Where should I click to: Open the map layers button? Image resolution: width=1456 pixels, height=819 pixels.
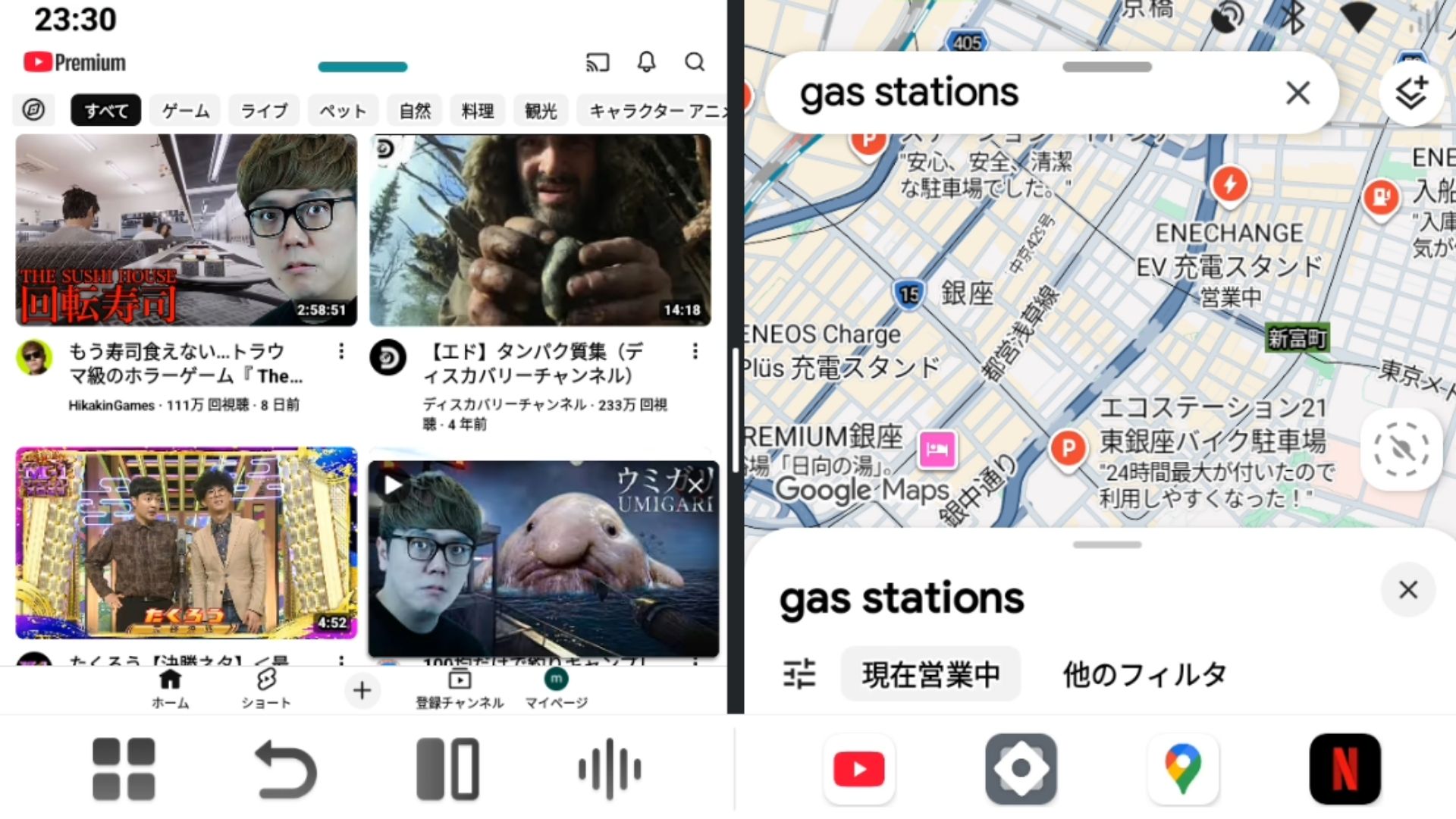(1411, 93)
